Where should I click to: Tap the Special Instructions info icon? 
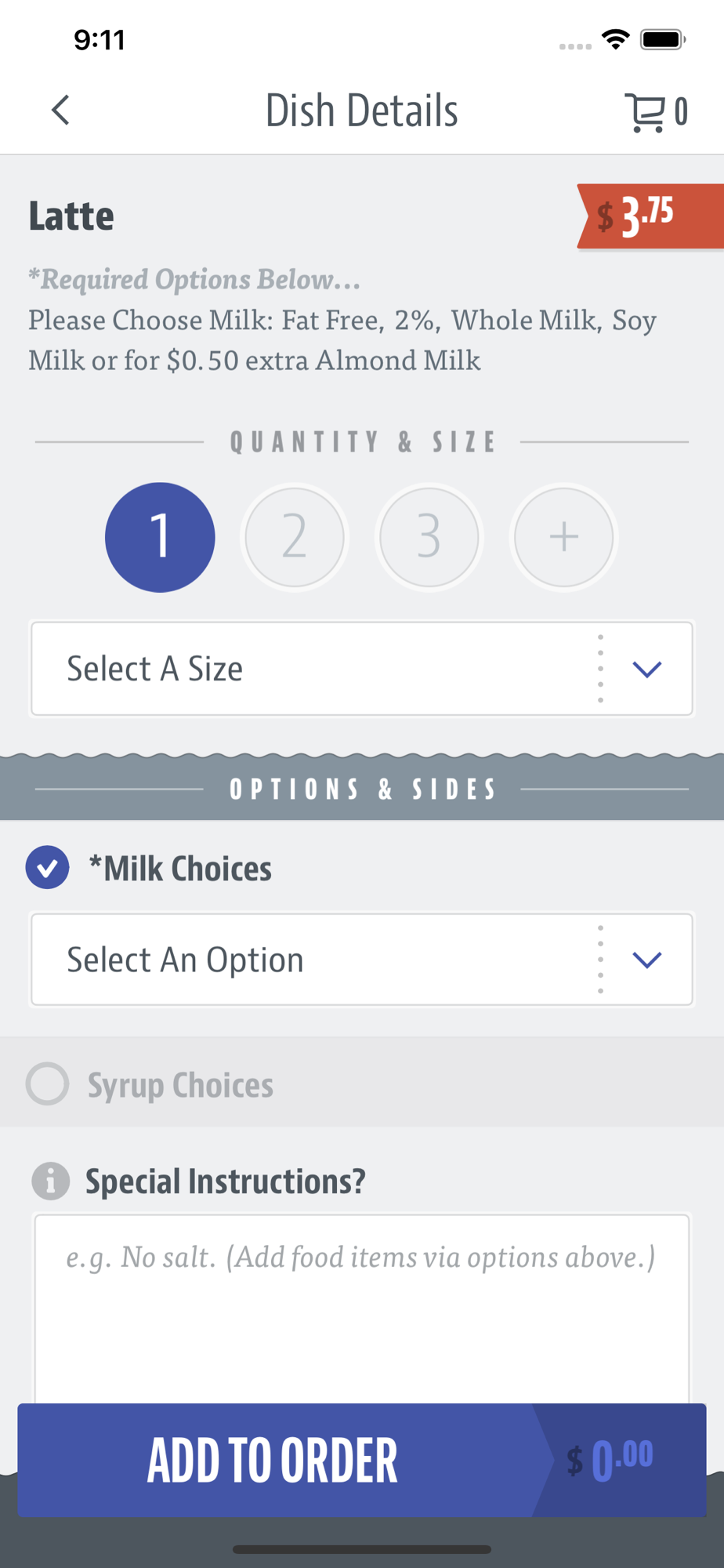(51, 1181)
